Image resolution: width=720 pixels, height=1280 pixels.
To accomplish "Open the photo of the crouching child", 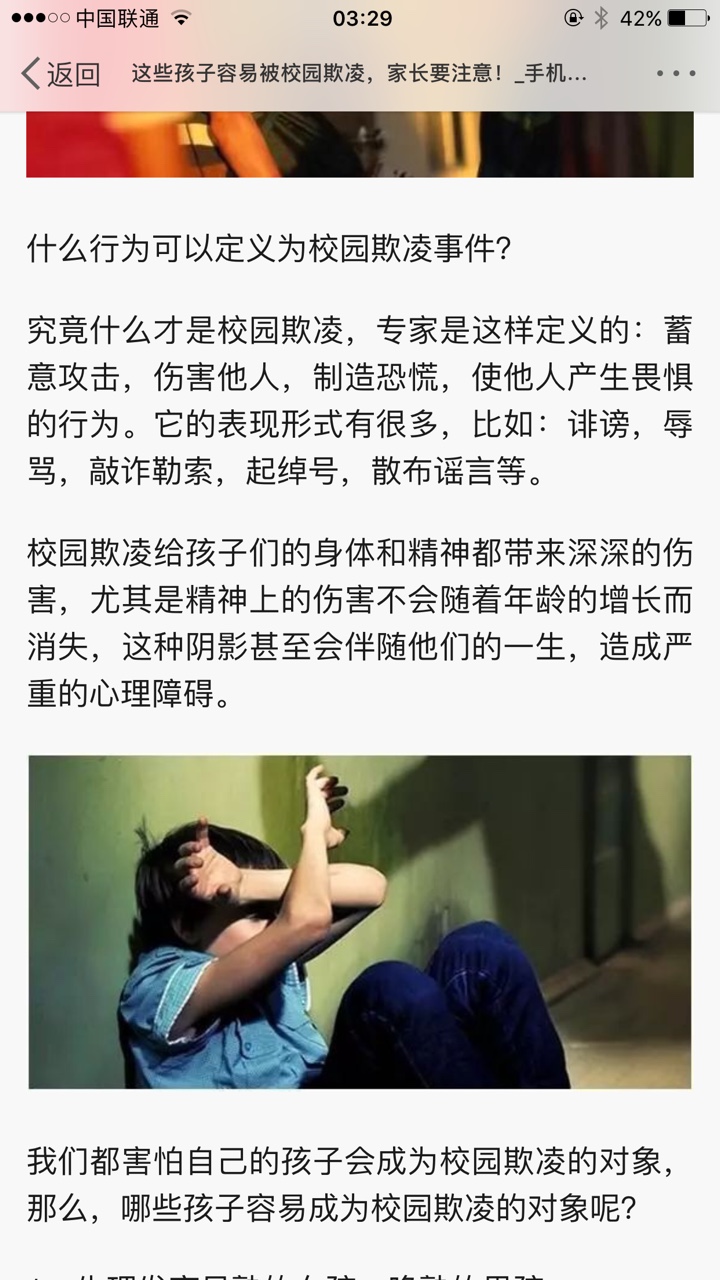I will [x=360, y=921].
